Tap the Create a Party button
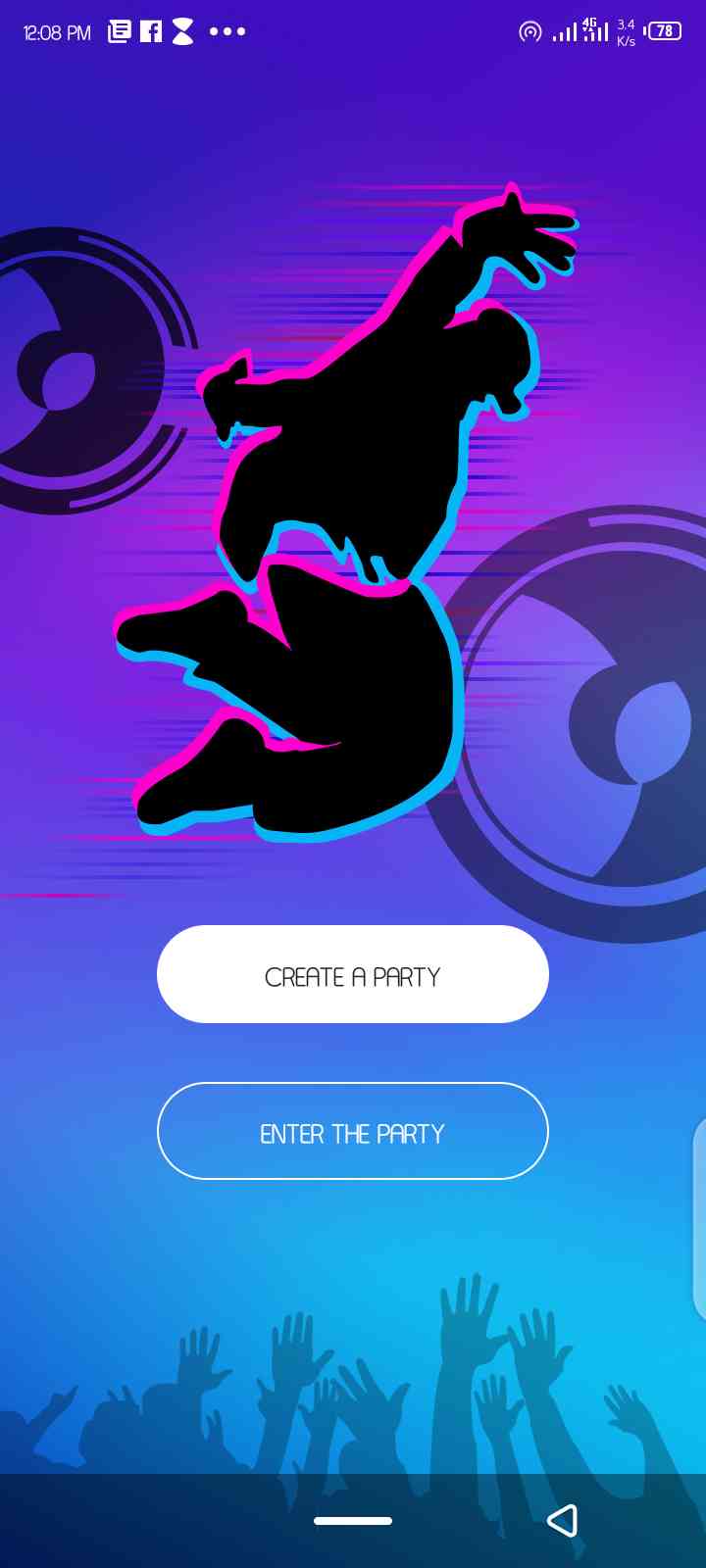 click(x=353, y=974)
